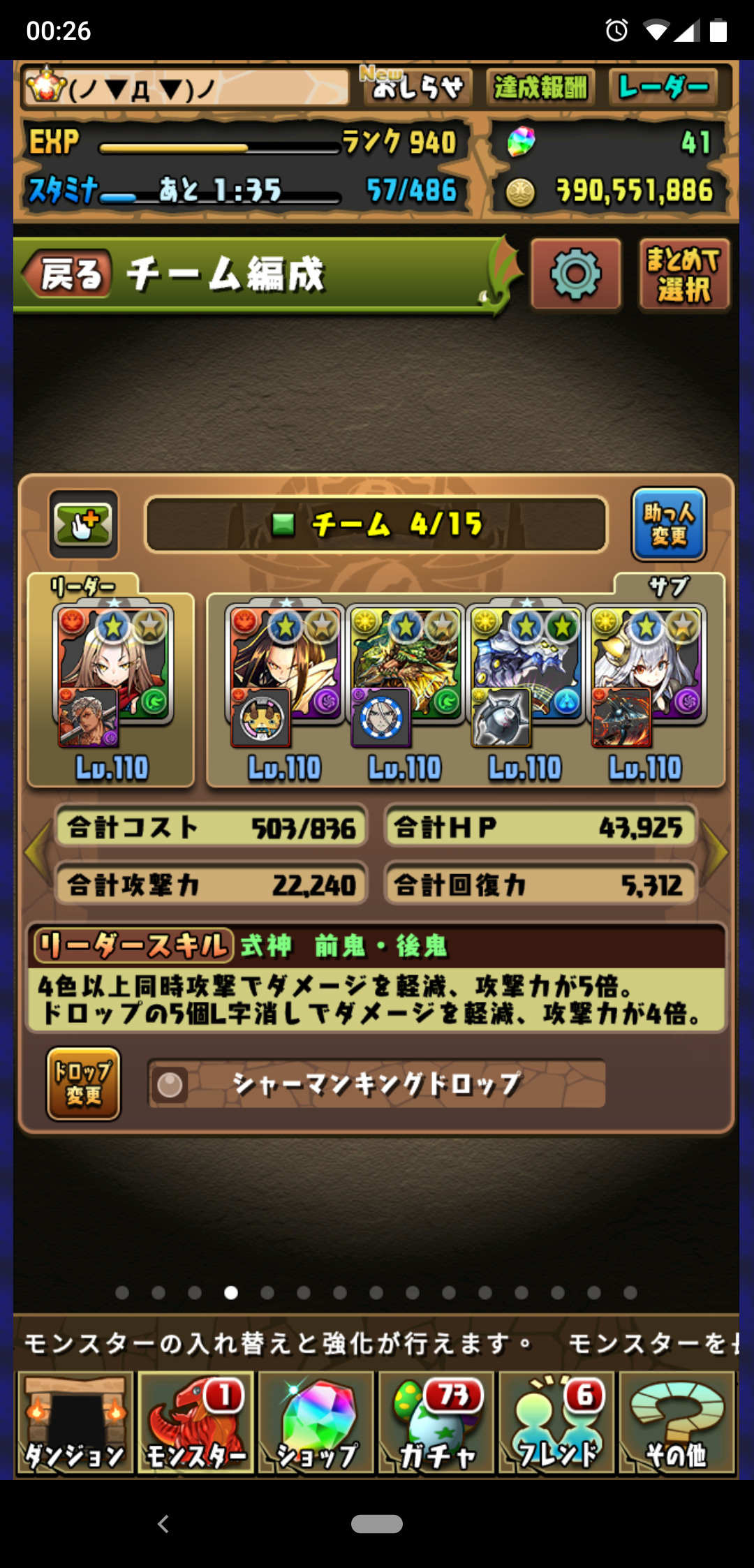This screenshot has width=754, height=1568.
Task: Tap the system back arrow
Action: (163, 1524)
